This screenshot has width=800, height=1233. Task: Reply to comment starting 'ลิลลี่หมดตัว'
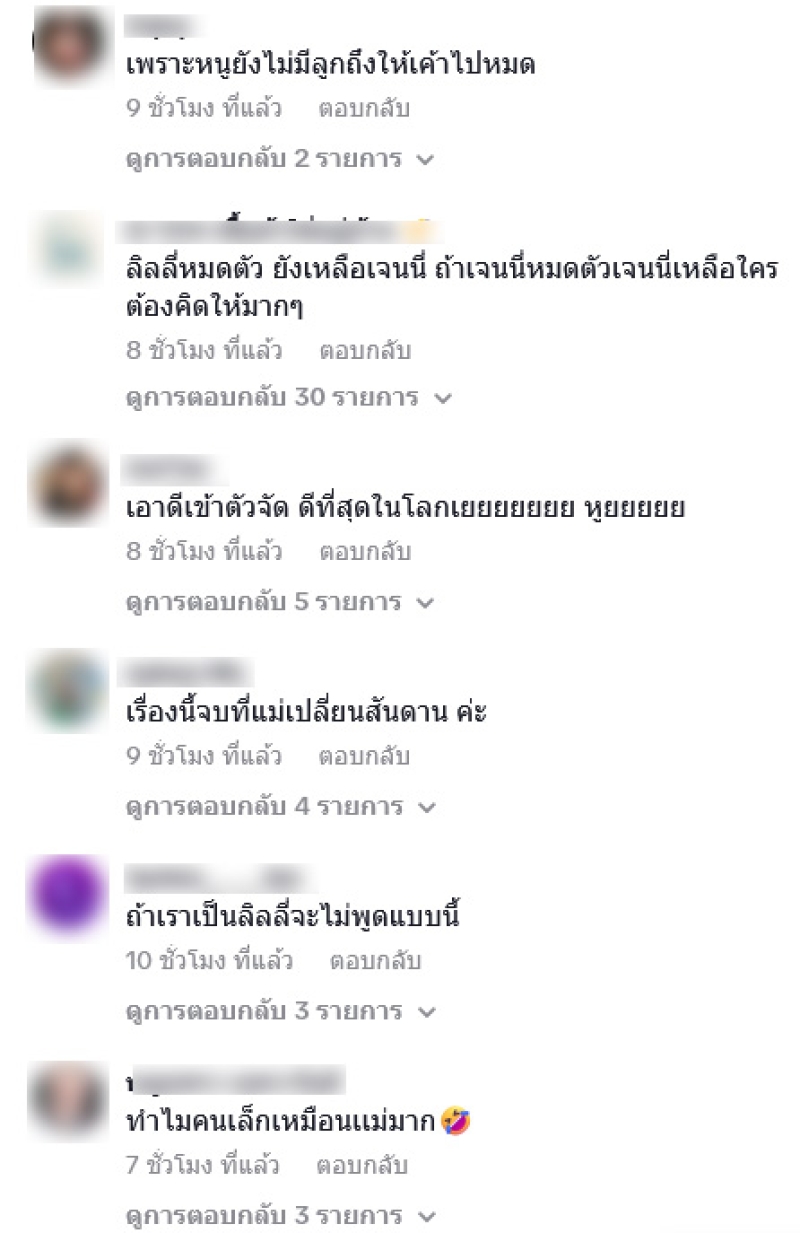click(x=364, y=351)
